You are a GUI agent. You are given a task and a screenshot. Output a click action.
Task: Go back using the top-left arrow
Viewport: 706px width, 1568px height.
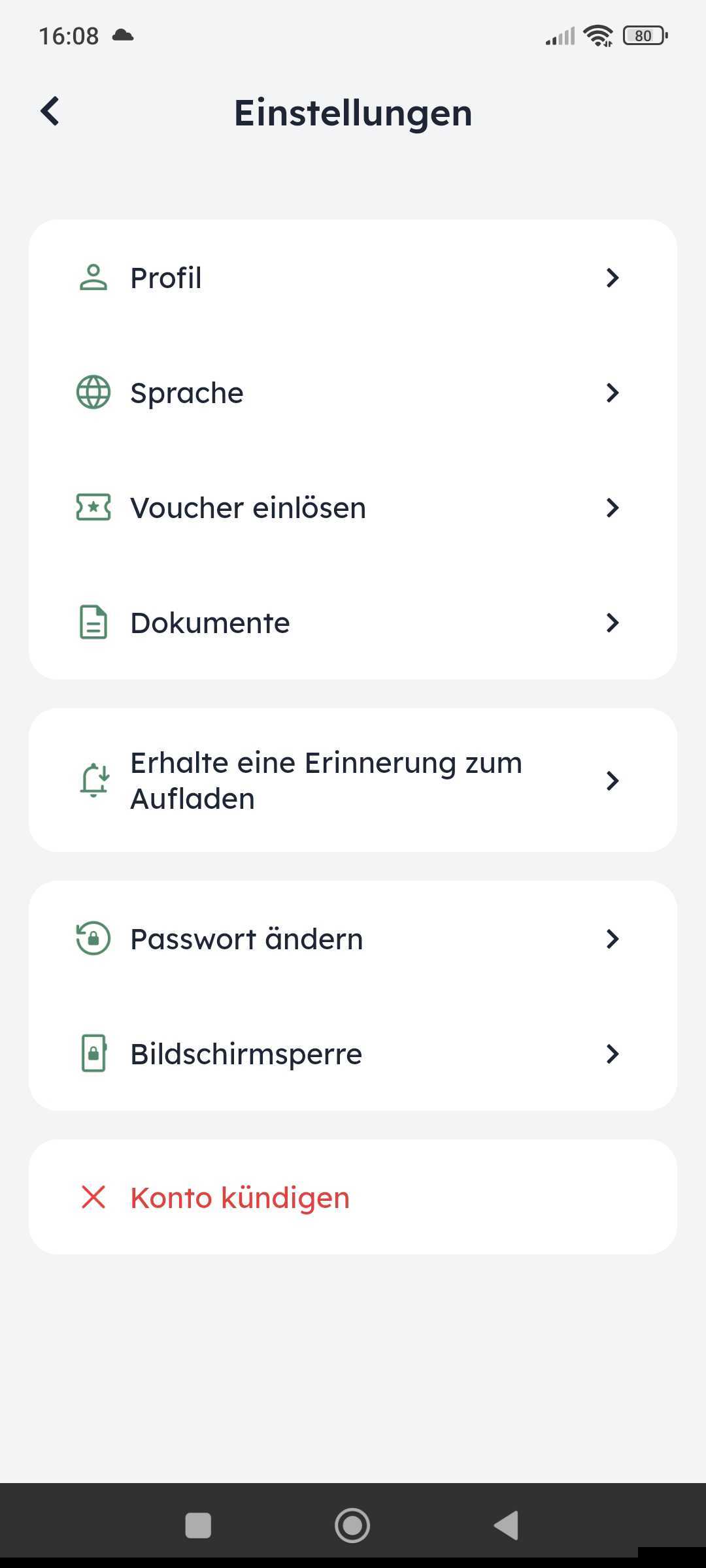[x=50, y=111]
